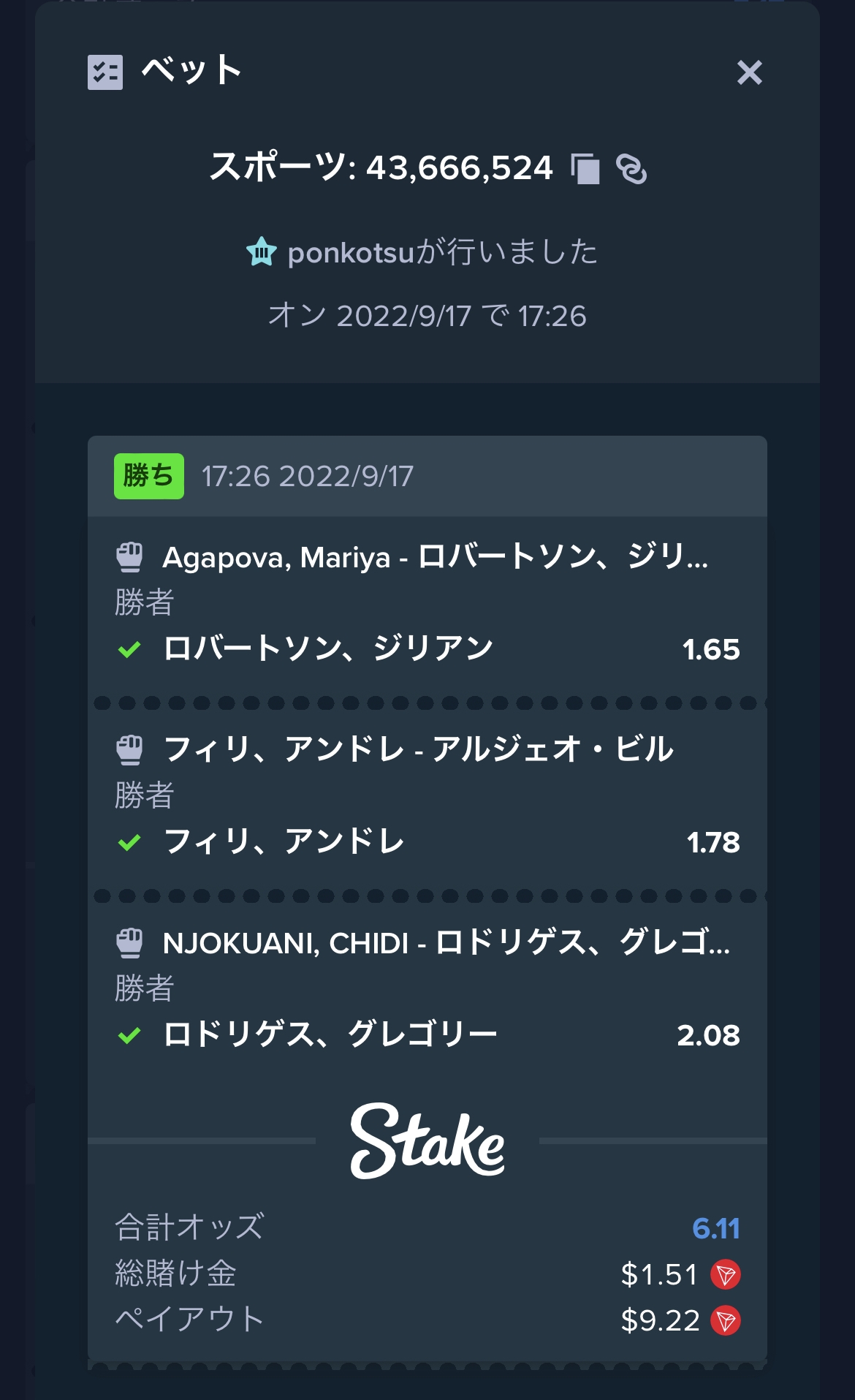Open the Agapova, Mariya match
Screen dimensions: 855x1400
pos(435,557)
